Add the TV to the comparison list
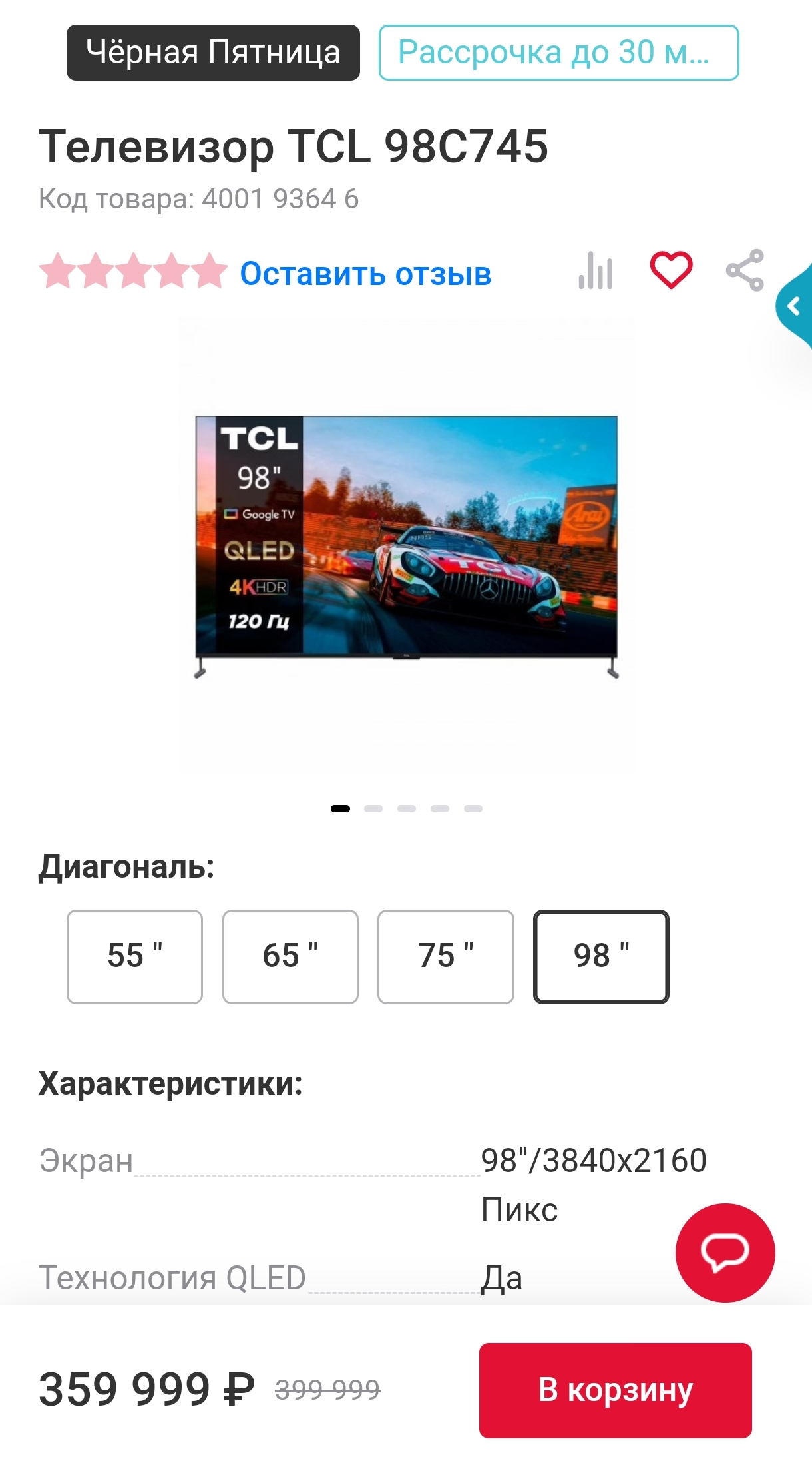This screenshot has height=1459, width=812. 596,271
